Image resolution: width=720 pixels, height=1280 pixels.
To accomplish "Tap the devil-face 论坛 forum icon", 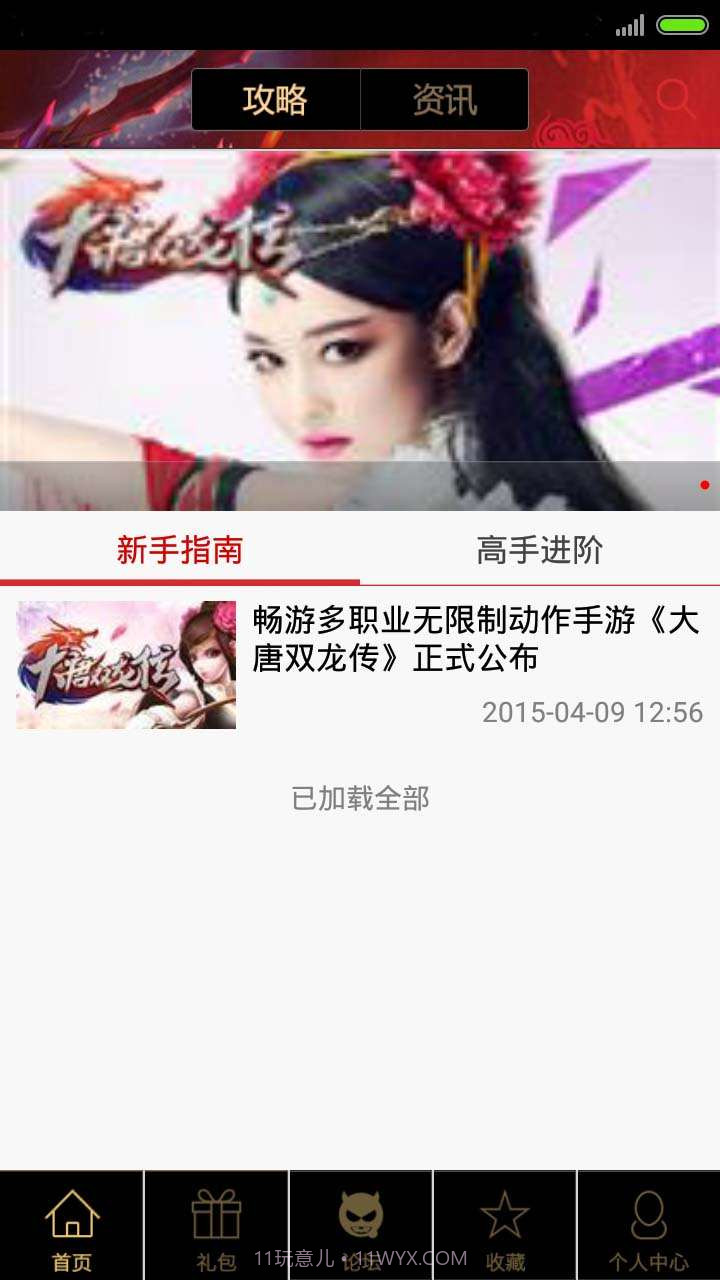I will (x=360, y=1218).
